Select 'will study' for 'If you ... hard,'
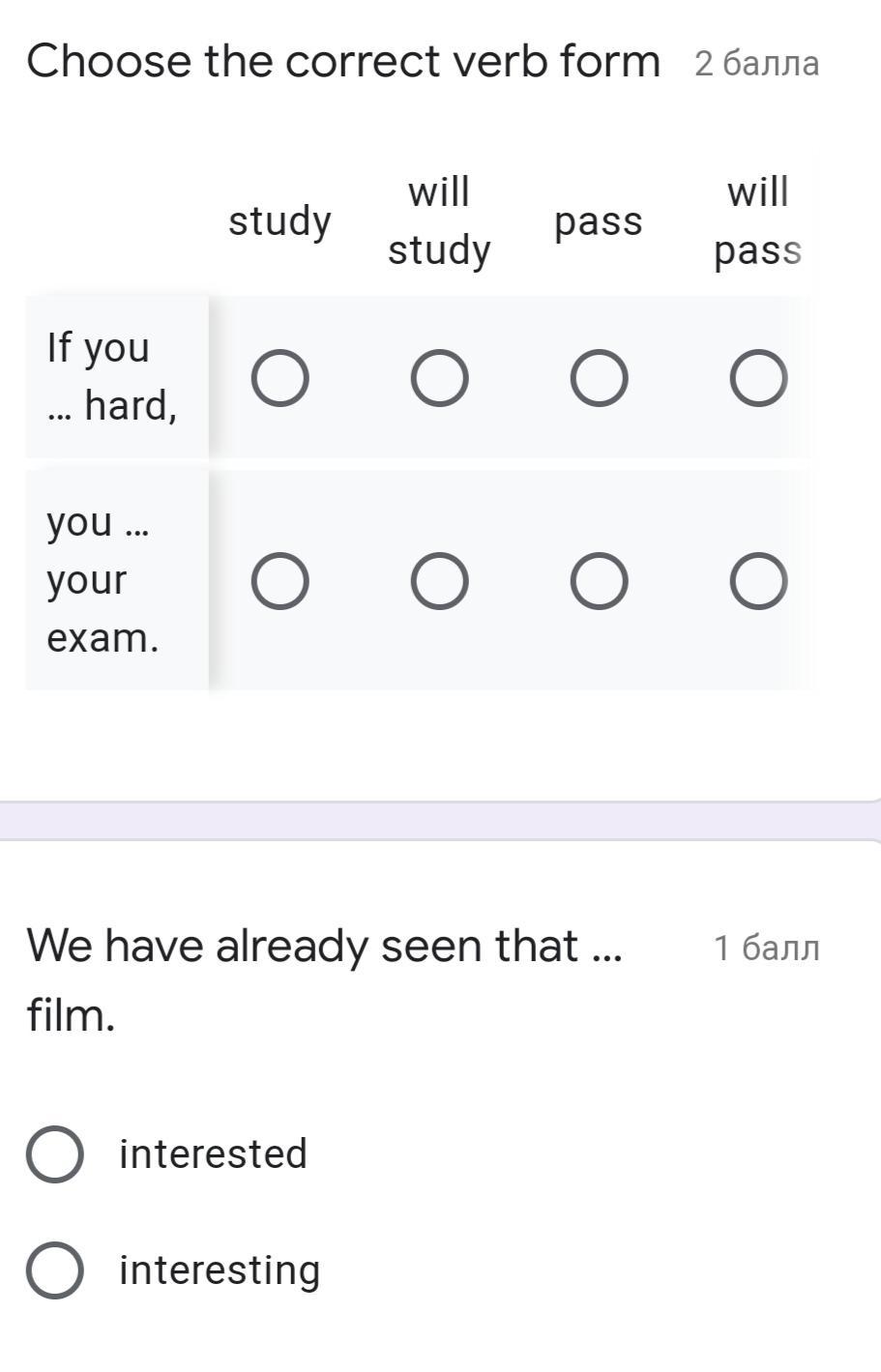Screen dimensions: 881x1372 click(440, 378)
